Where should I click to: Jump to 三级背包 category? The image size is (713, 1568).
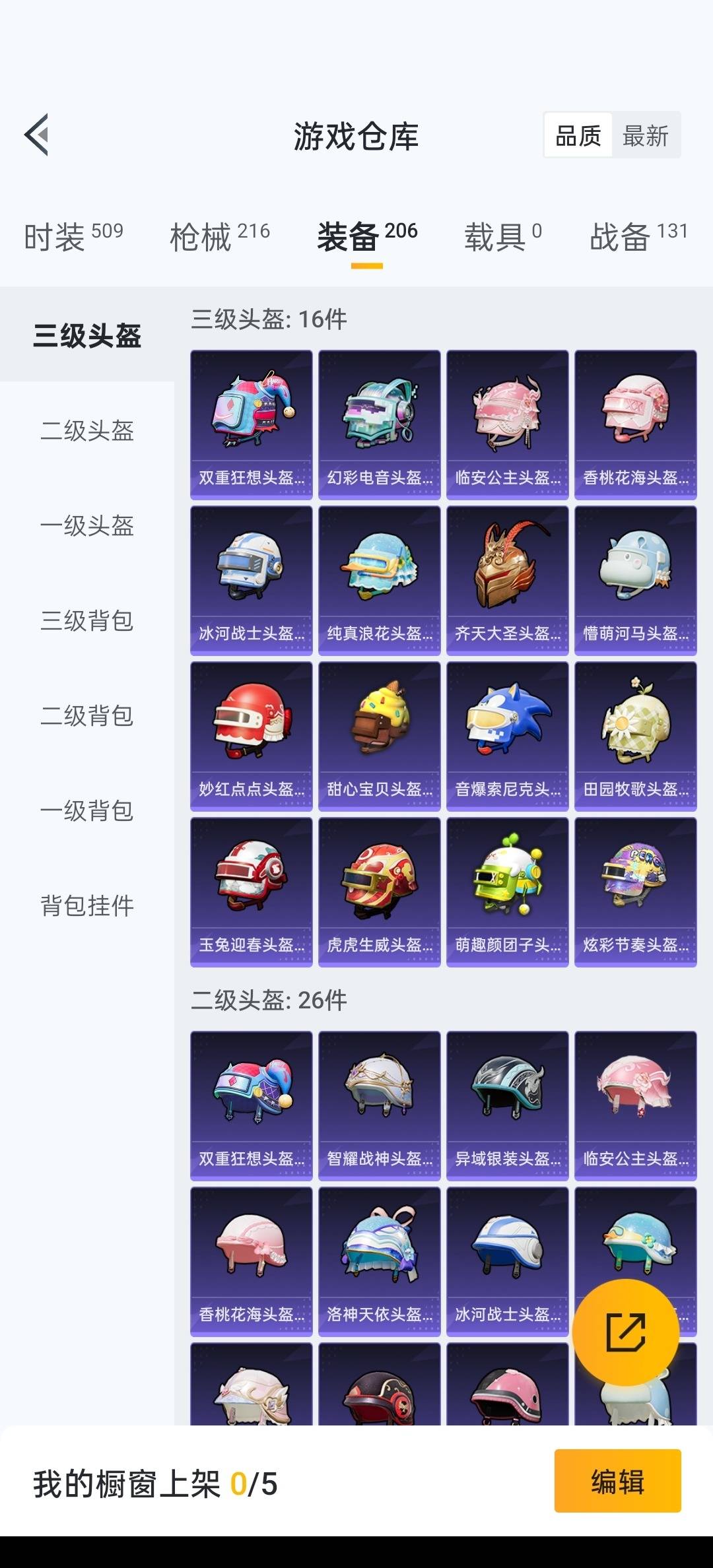coord(87,621)
